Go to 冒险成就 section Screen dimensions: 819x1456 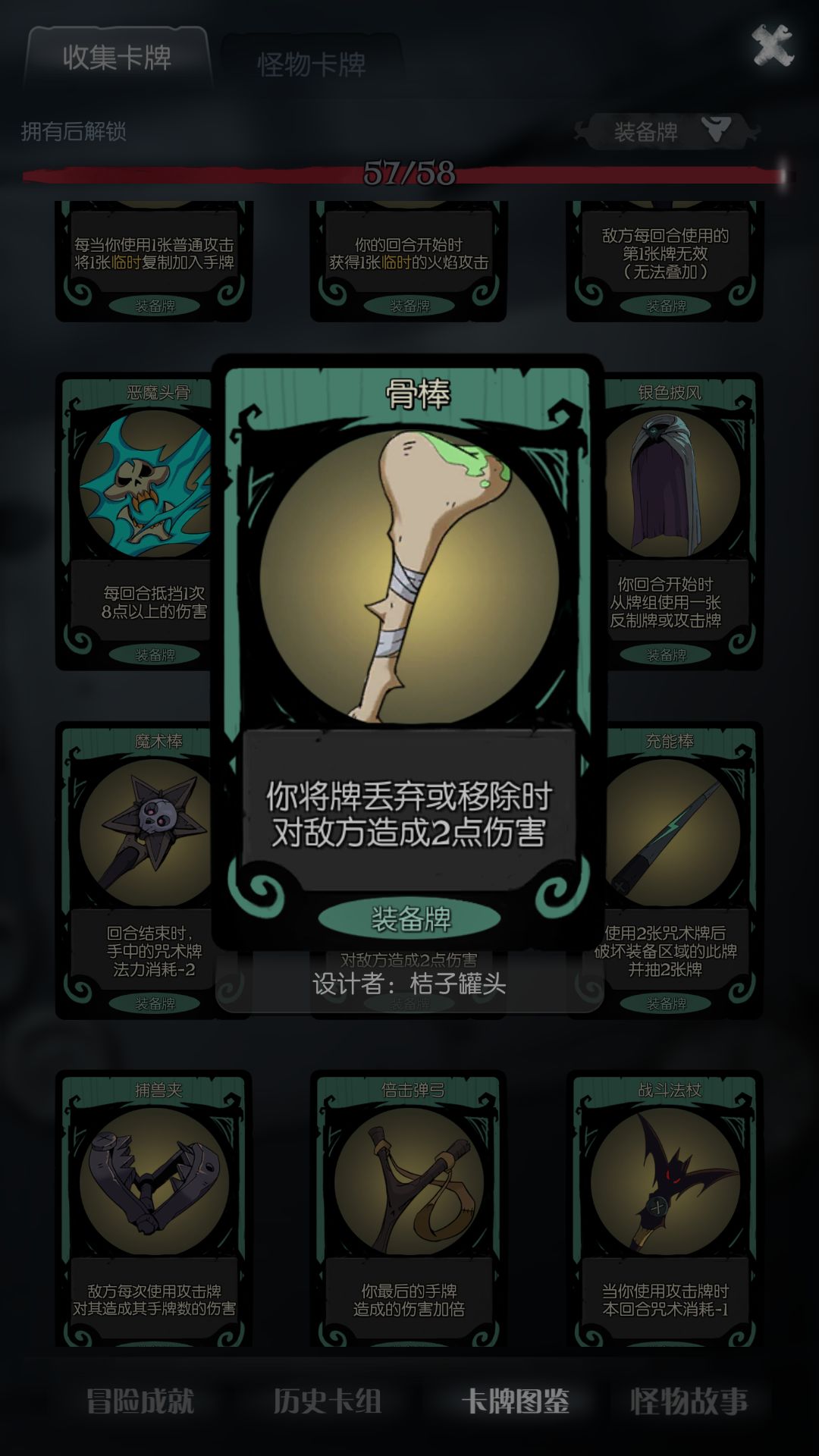click(140, 1401)
